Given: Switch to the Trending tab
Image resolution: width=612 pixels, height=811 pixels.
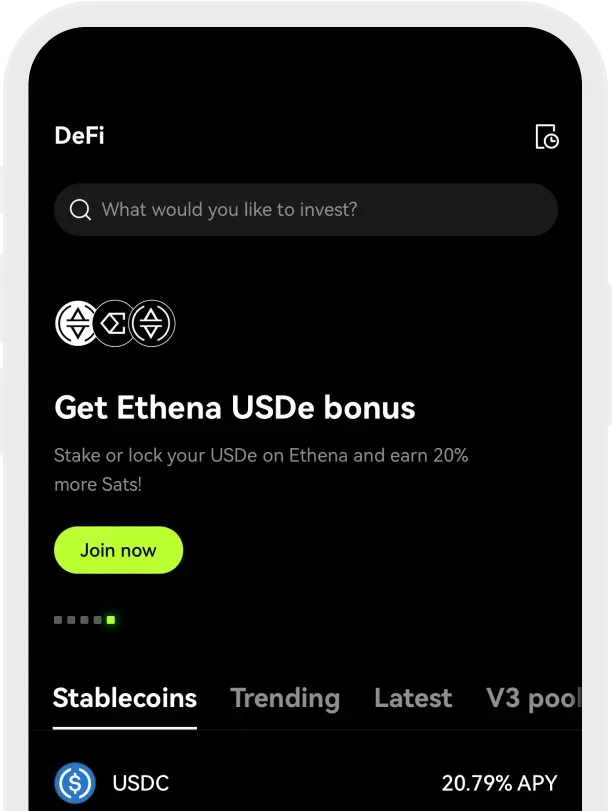Looking at the screenshot, I should pyautogui.click(x=285, y=698).
